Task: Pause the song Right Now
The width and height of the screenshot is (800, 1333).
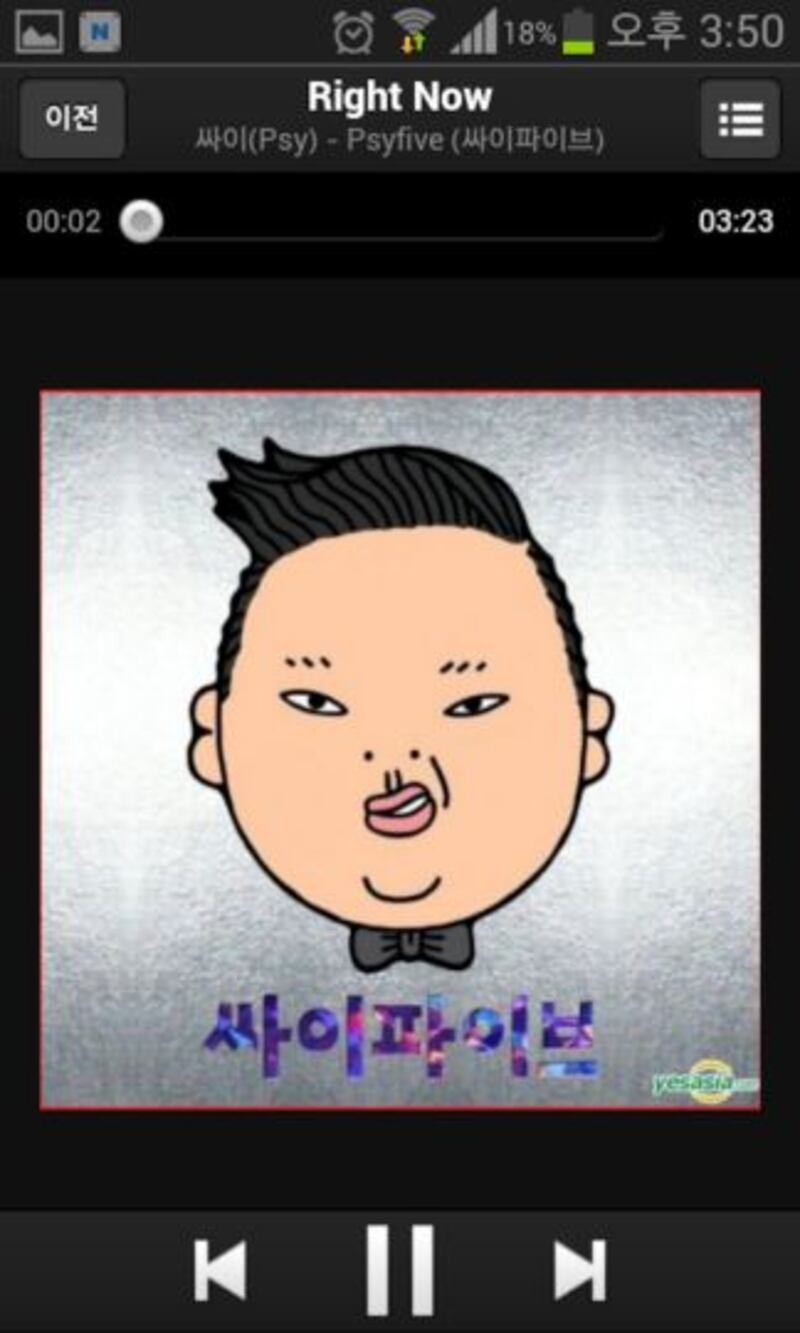Action: click(399, 1271)
